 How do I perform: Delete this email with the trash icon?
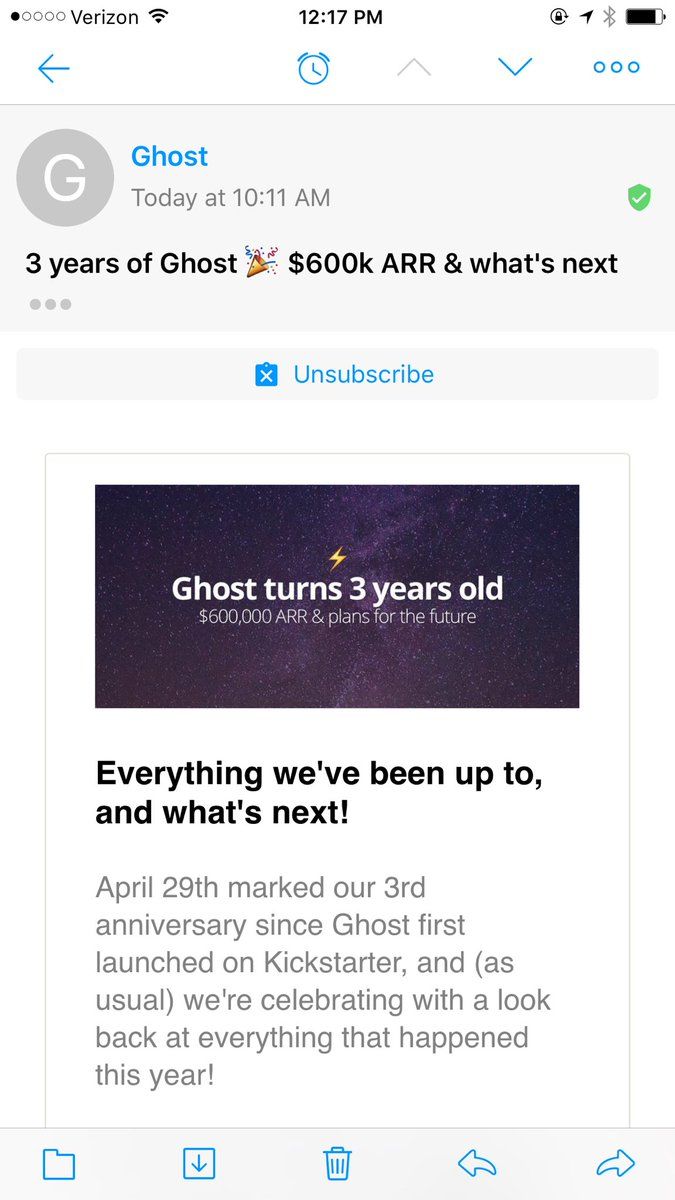click(x=337, y=1163)
